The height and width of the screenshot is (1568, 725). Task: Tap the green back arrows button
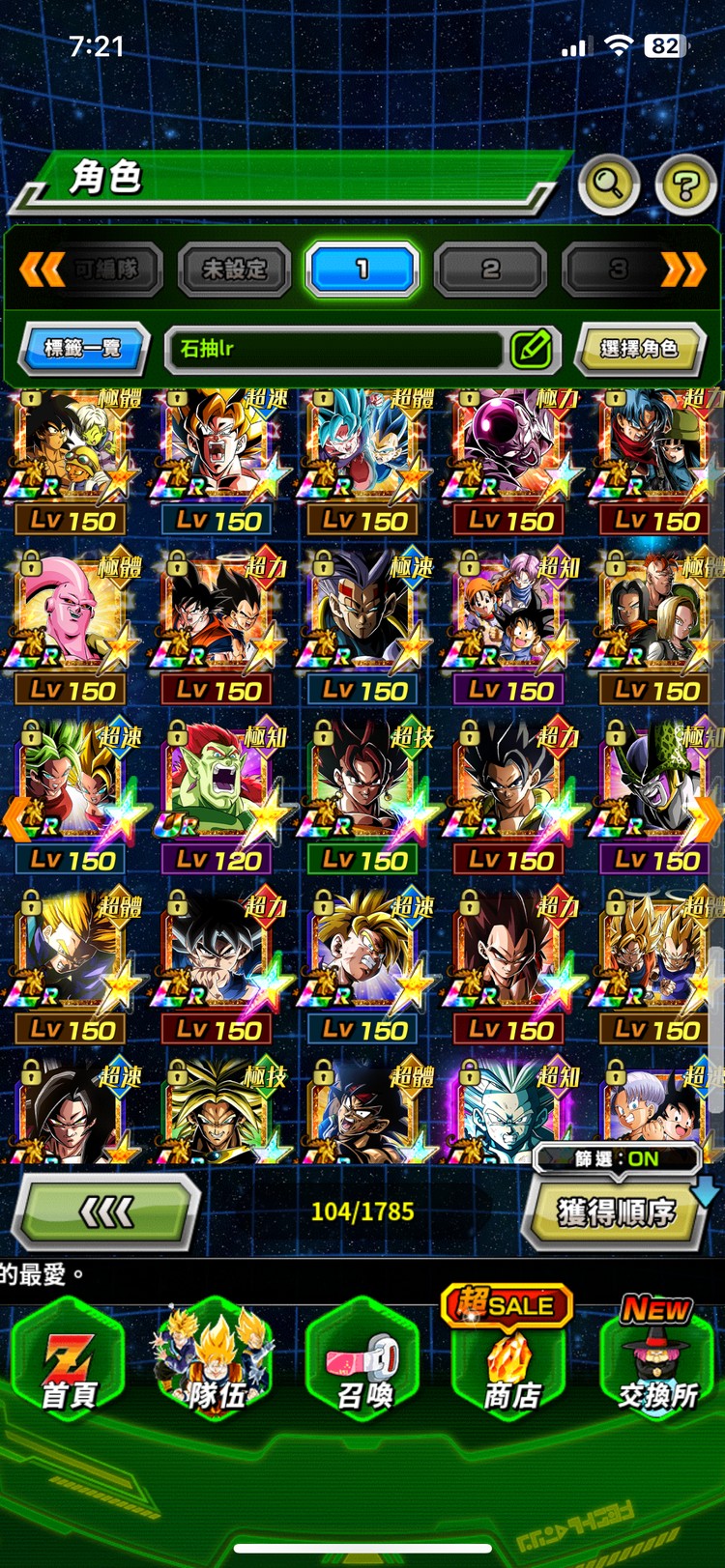tap(106, 1212)
